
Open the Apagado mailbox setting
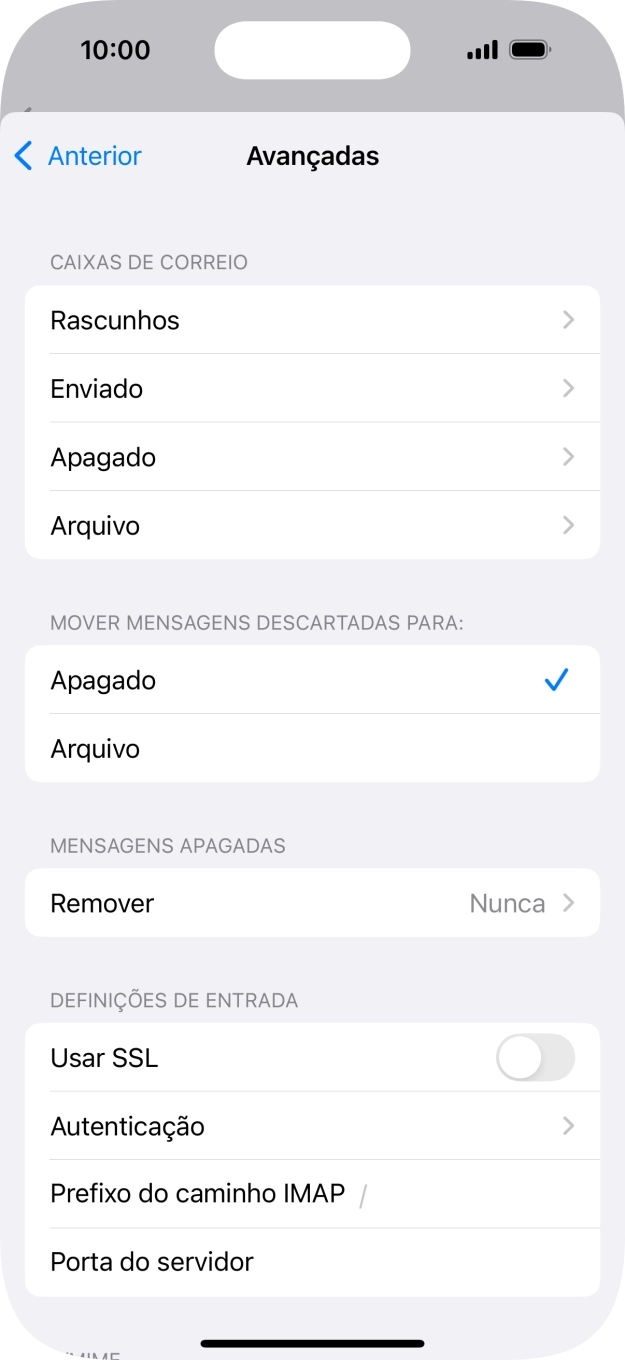(x=312, y=457)
